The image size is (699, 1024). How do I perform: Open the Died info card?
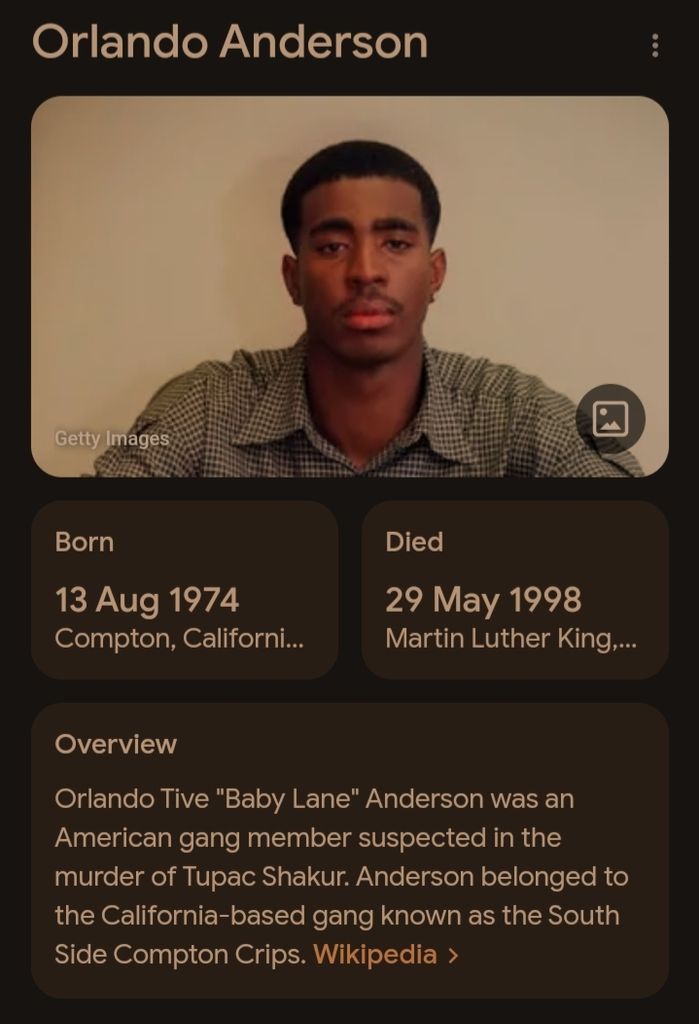coord(514,590)
